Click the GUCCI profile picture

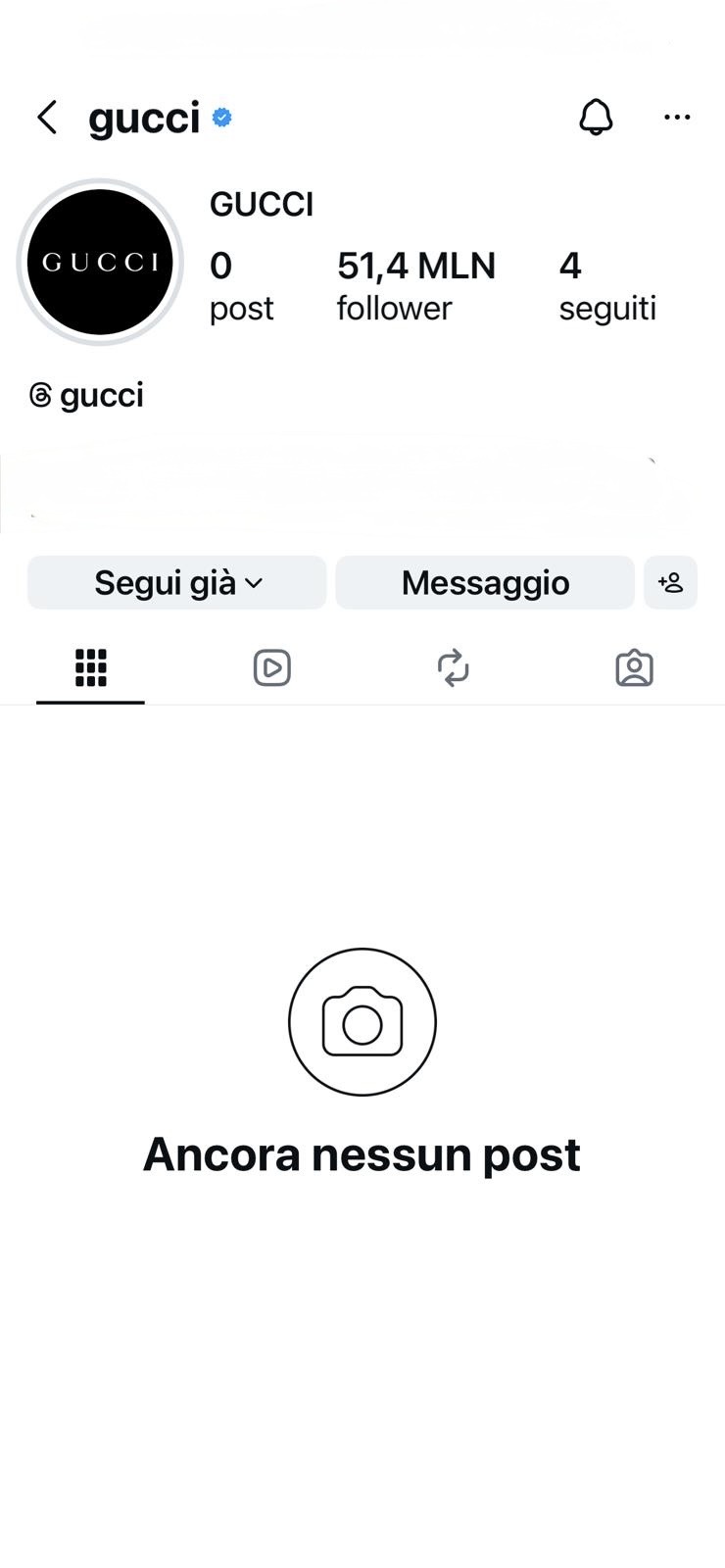pos(99,261)
